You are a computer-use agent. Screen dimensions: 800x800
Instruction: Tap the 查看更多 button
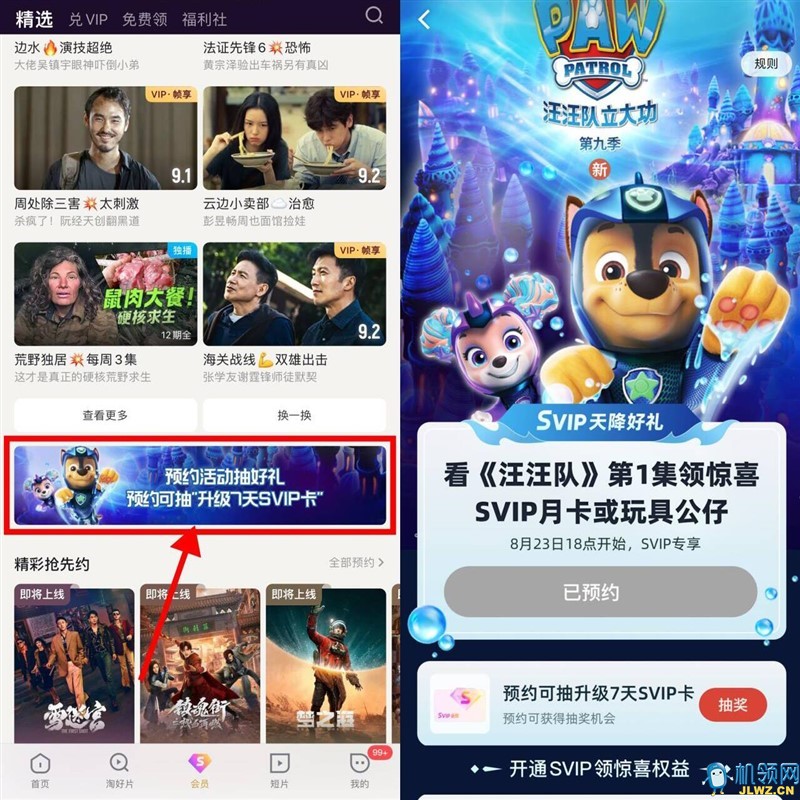coord(105,414)
